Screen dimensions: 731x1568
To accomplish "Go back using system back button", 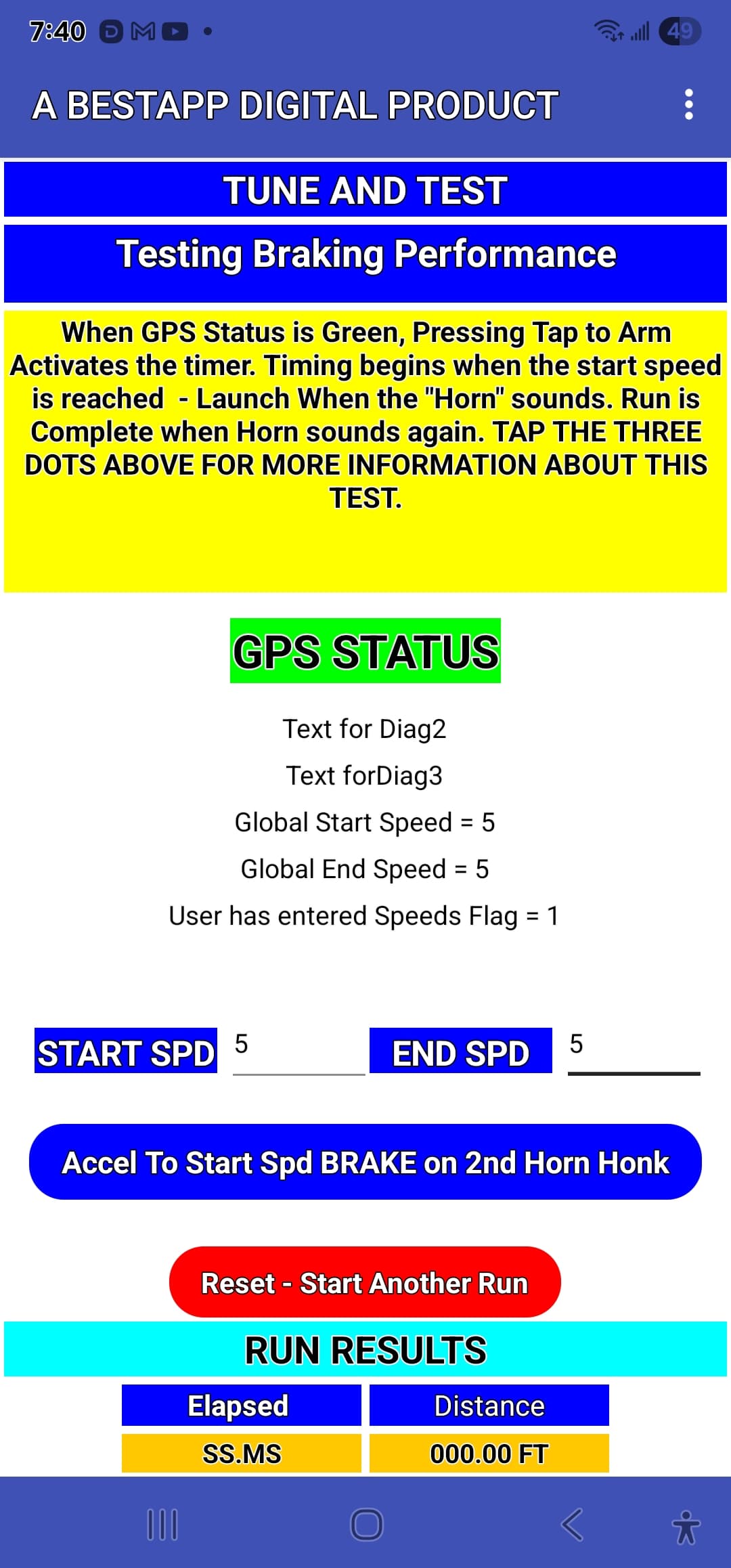I will [x=572, y=1525].
